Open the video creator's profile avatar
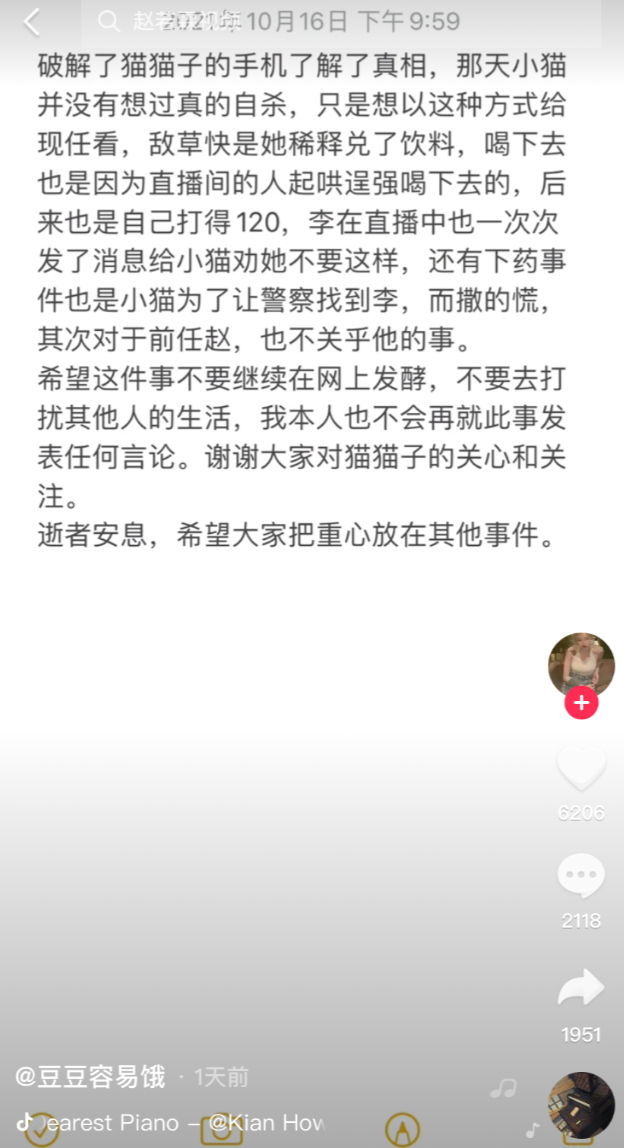The height and width of the screenshot is (1148, 624). [581, 664]
